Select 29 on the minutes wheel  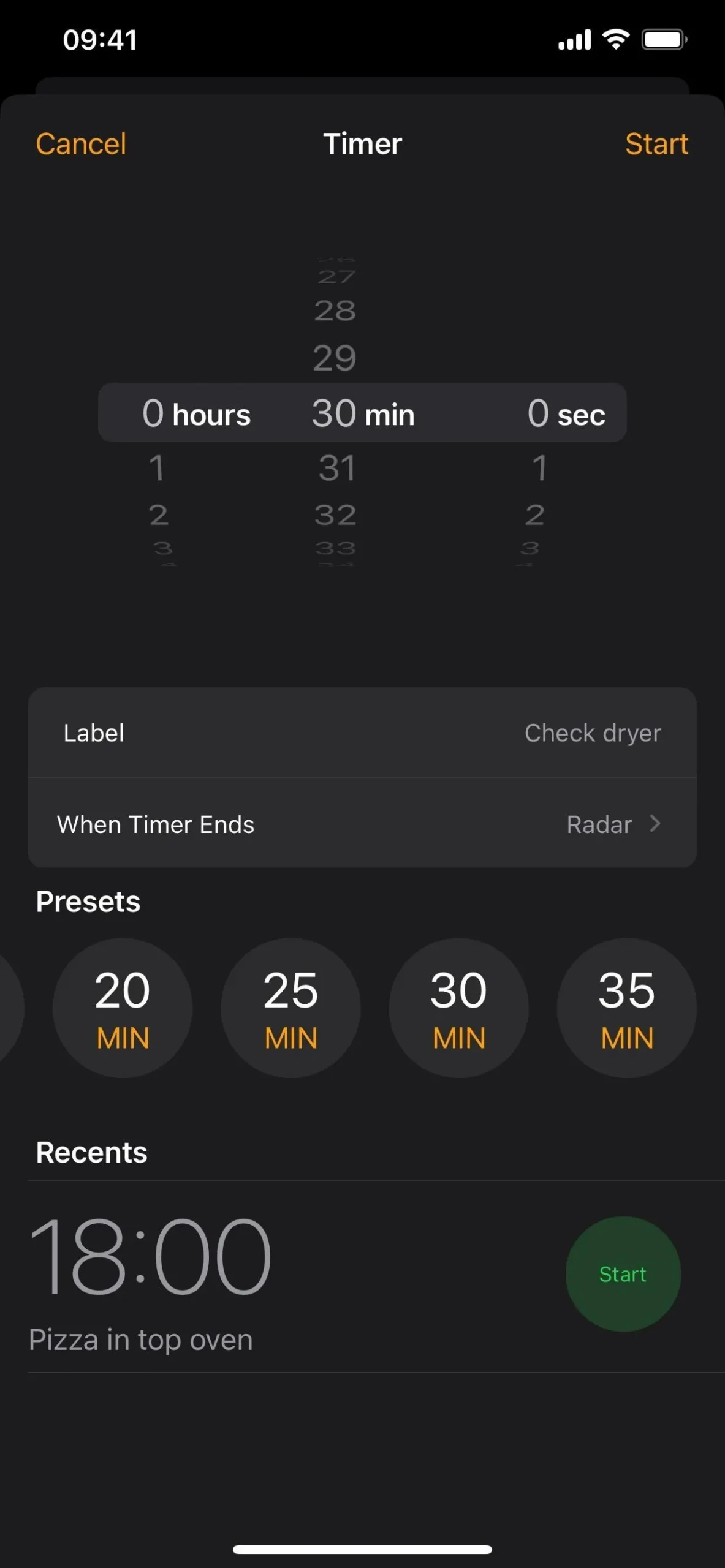pyautogui.click(x=335, y=357)
